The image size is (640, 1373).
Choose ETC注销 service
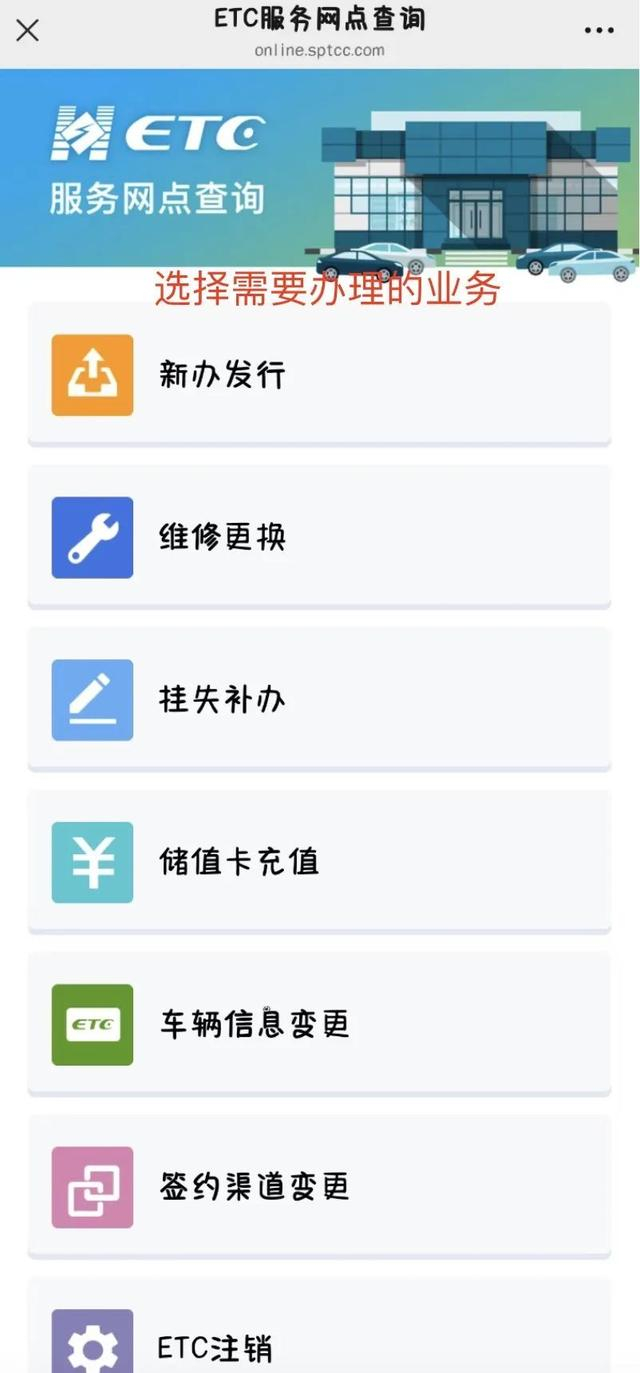pos(319,1340)
